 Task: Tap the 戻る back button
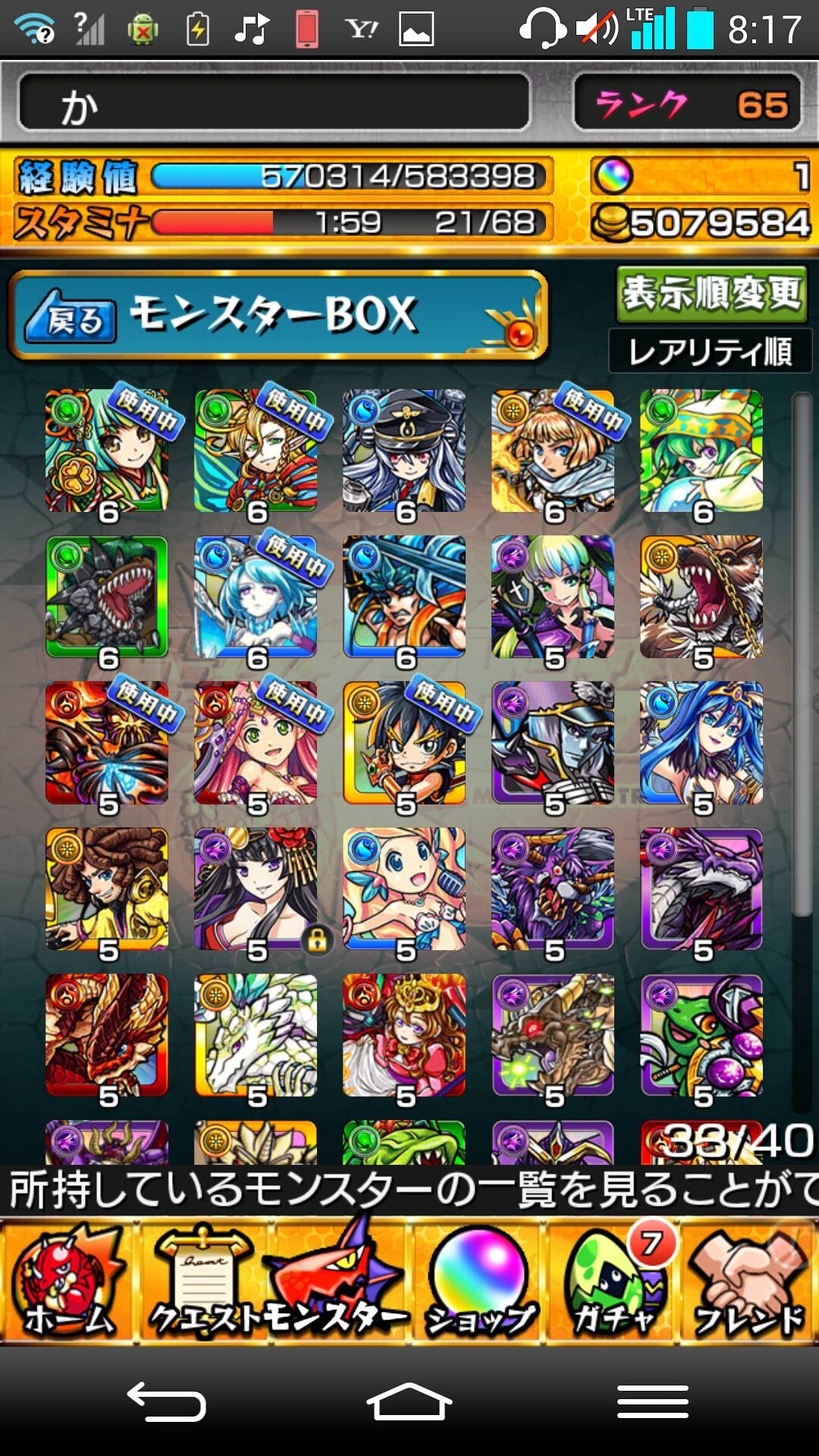[x=71, y=317]
